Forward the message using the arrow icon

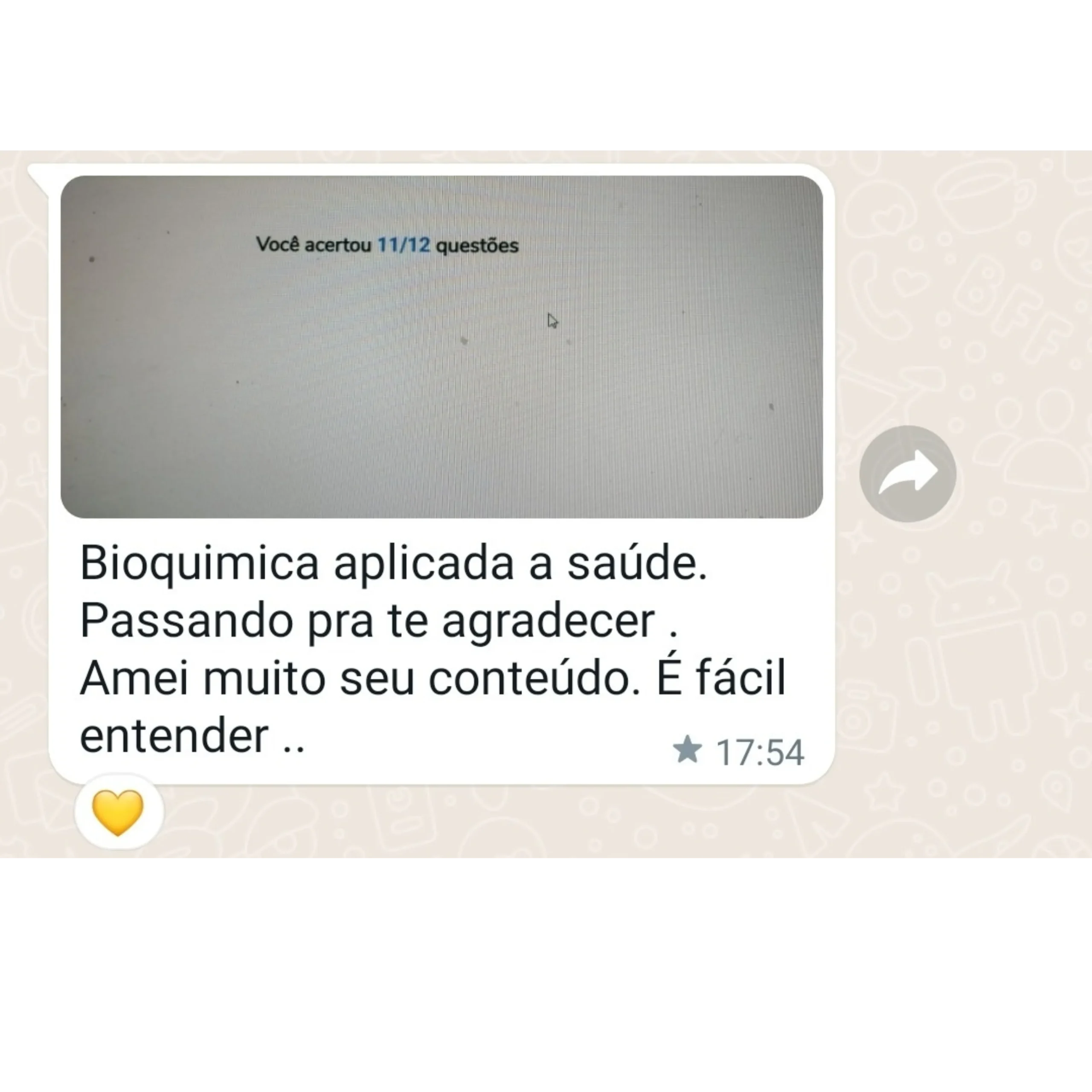pyautogui.click(x=908, y=473)
